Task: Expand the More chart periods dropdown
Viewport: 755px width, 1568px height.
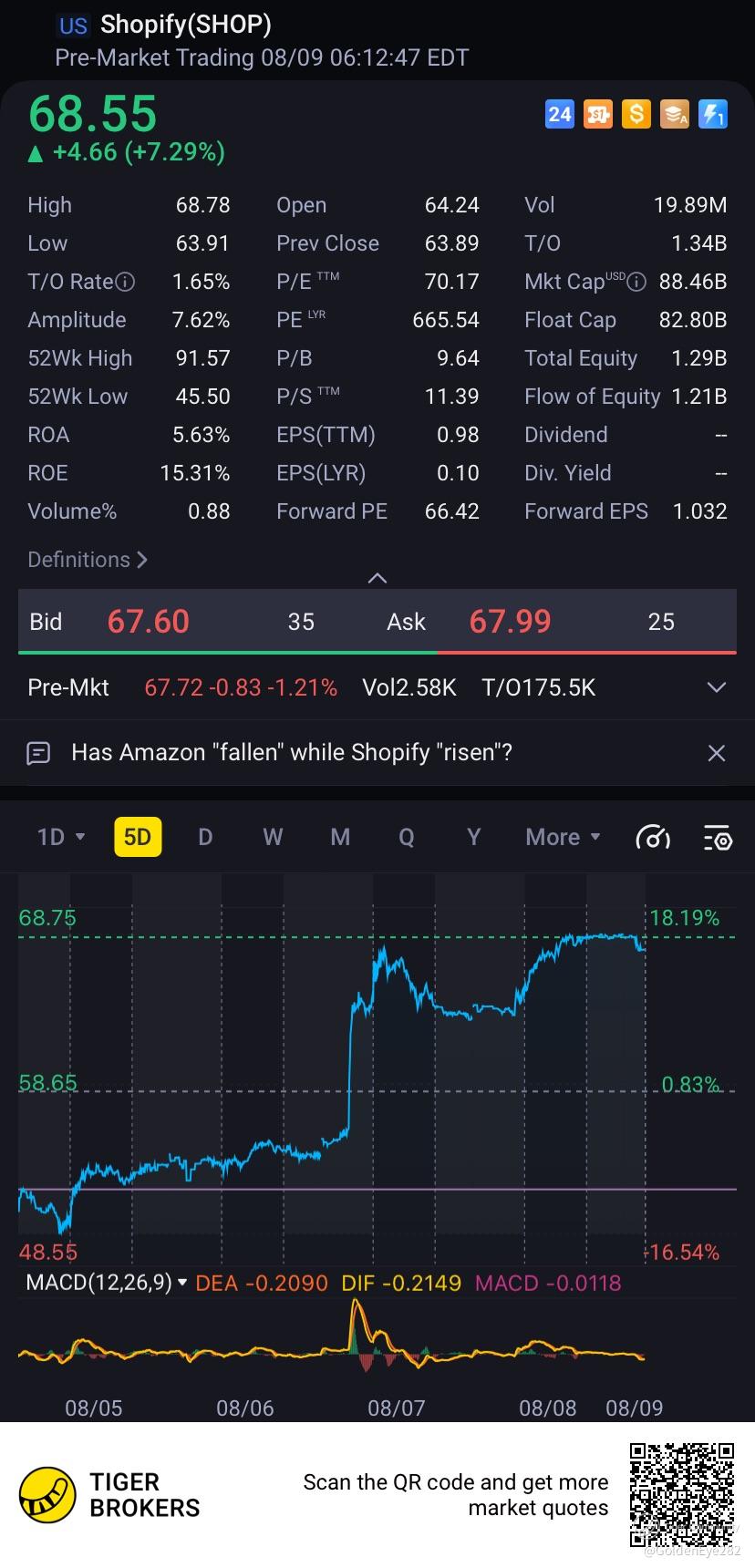Action: pos(563,837)
